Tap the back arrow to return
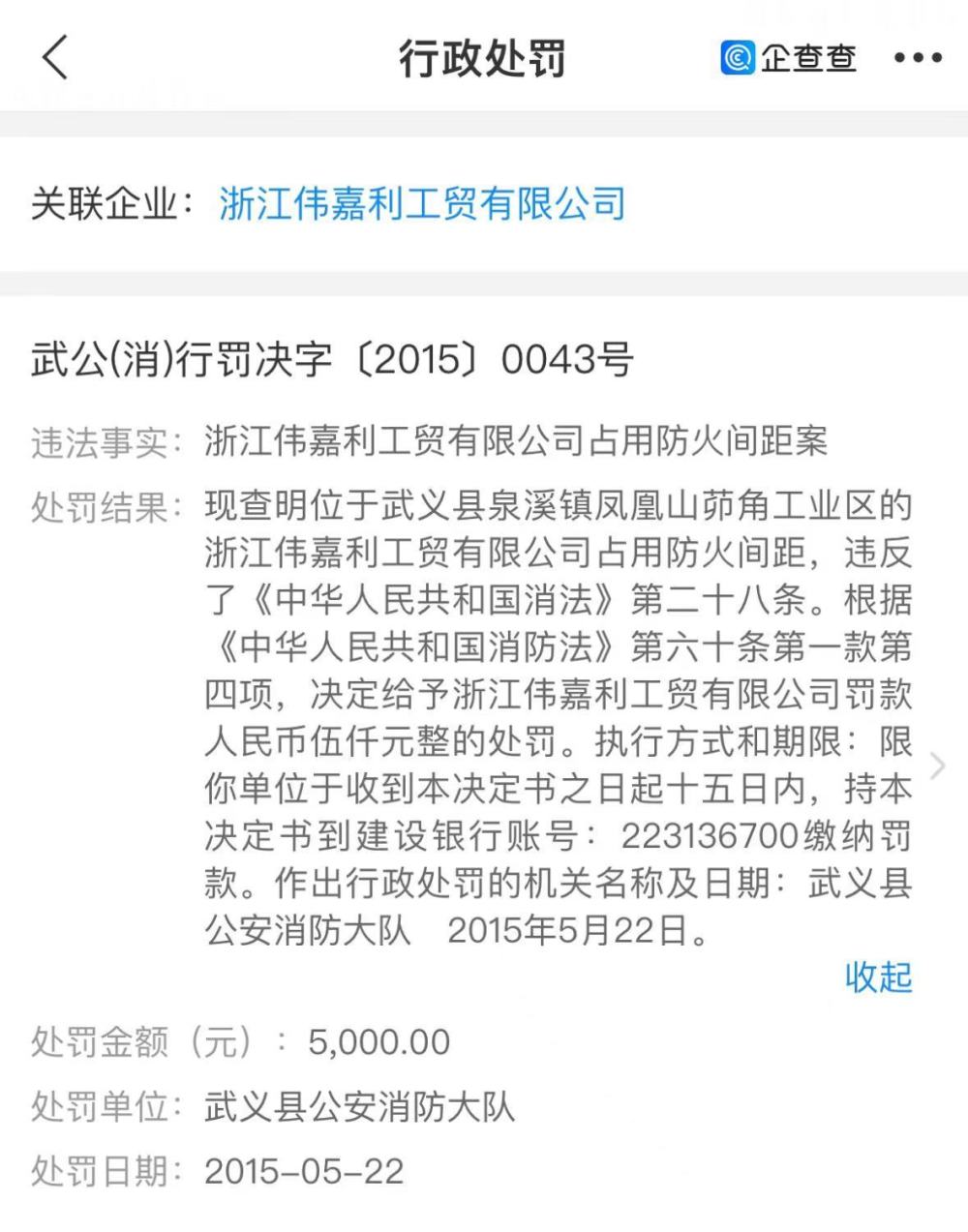Image resolution: width=968 pixels, height=1232 pixels. [x=55, y=57]
